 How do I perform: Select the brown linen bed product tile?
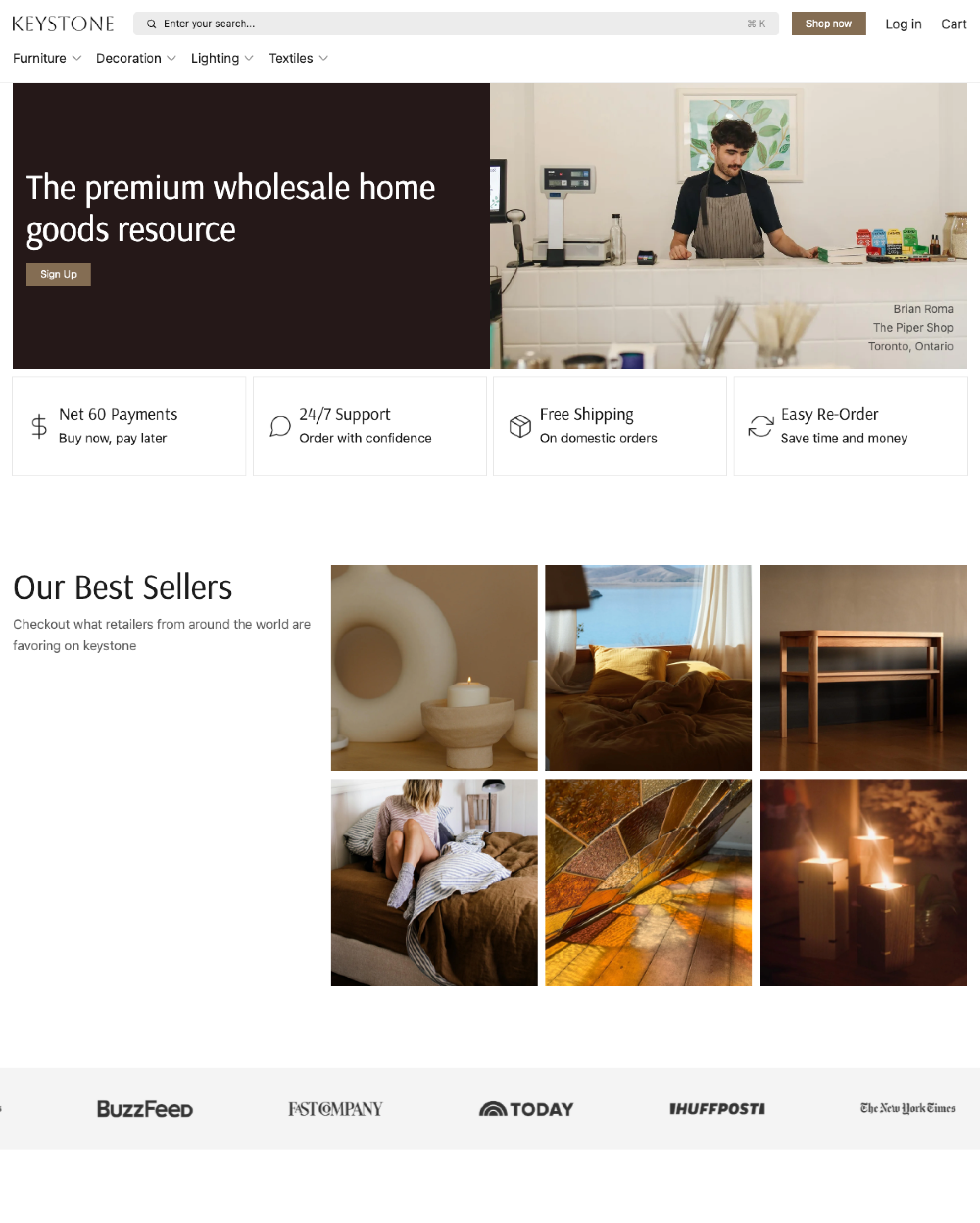coord(434,882)
